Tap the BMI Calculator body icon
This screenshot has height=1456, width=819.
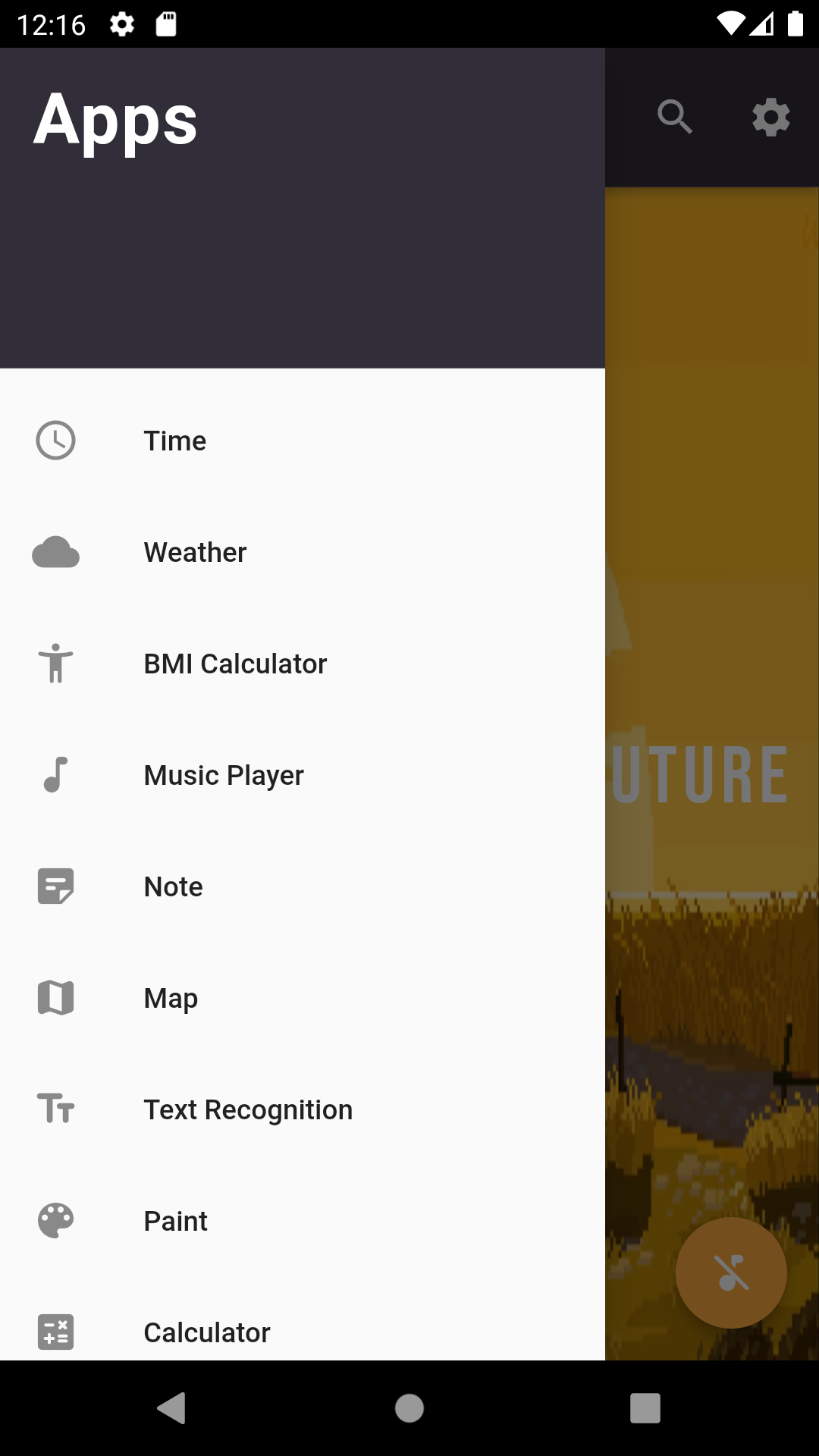coord(55,663)
